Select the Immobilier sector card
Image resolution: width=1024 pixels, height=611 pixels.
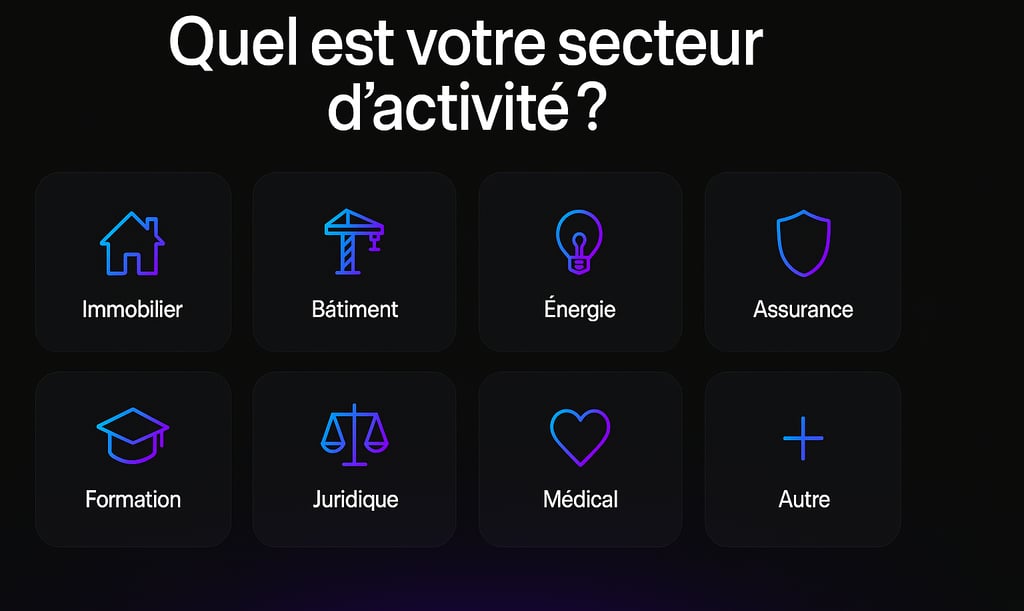pyautogui.click(x=133, y=262)
